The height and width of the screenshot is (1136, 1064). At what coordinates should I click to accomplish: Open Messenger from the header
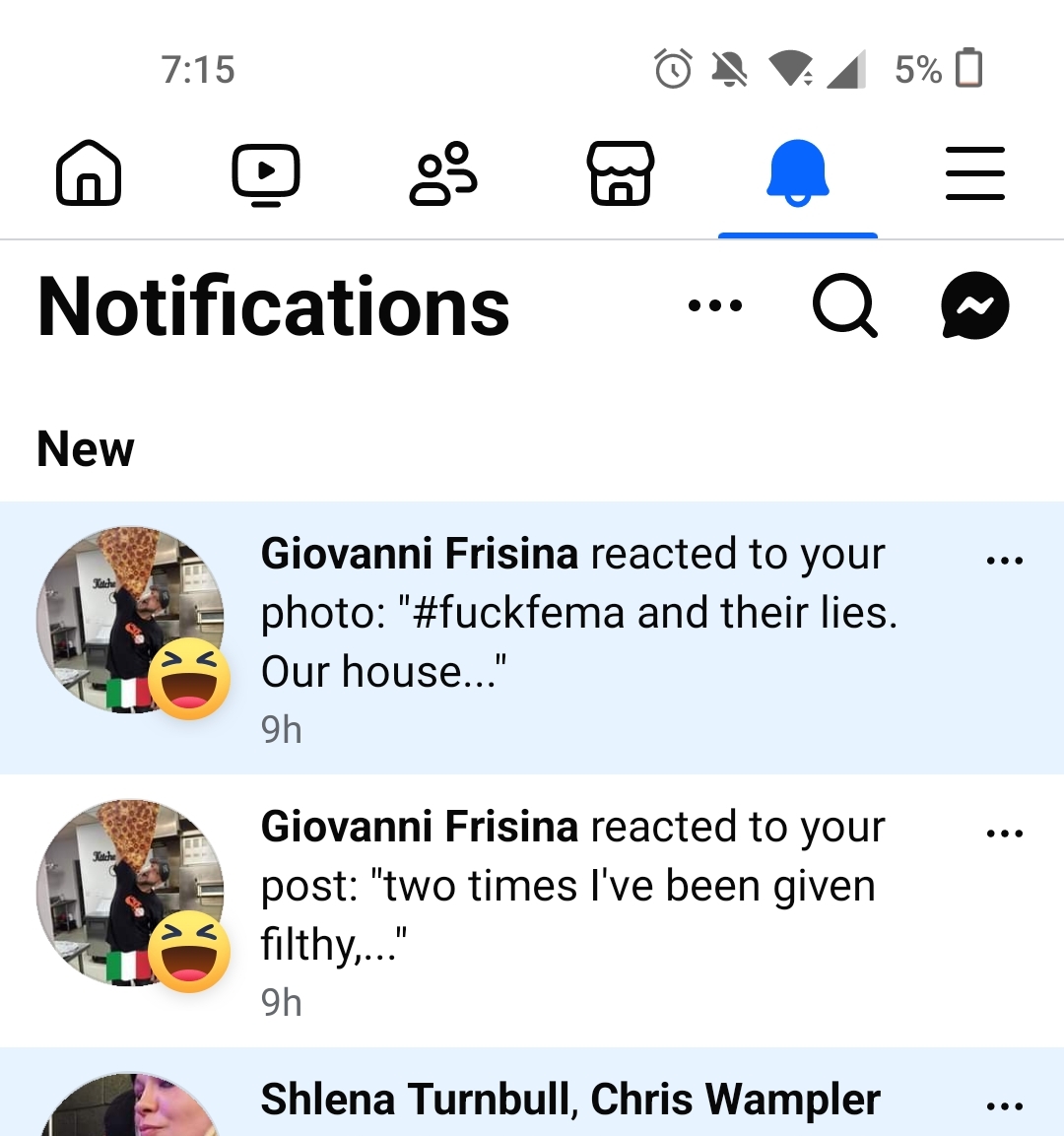[974, 305]
